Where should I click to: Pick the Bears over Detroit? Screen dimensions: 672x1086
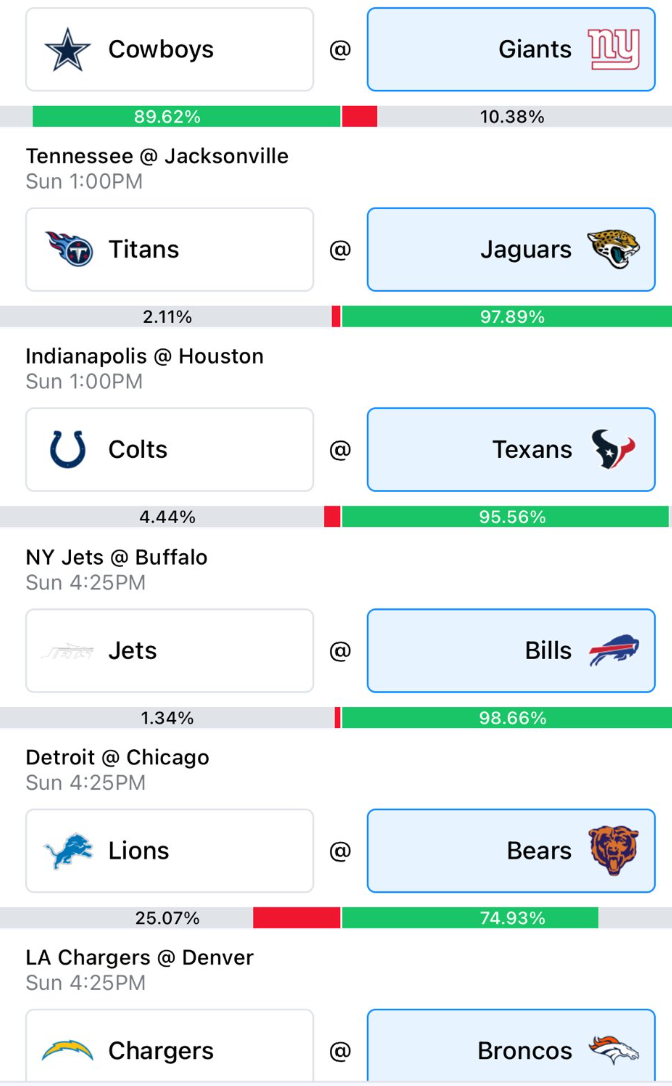point(511,851)
